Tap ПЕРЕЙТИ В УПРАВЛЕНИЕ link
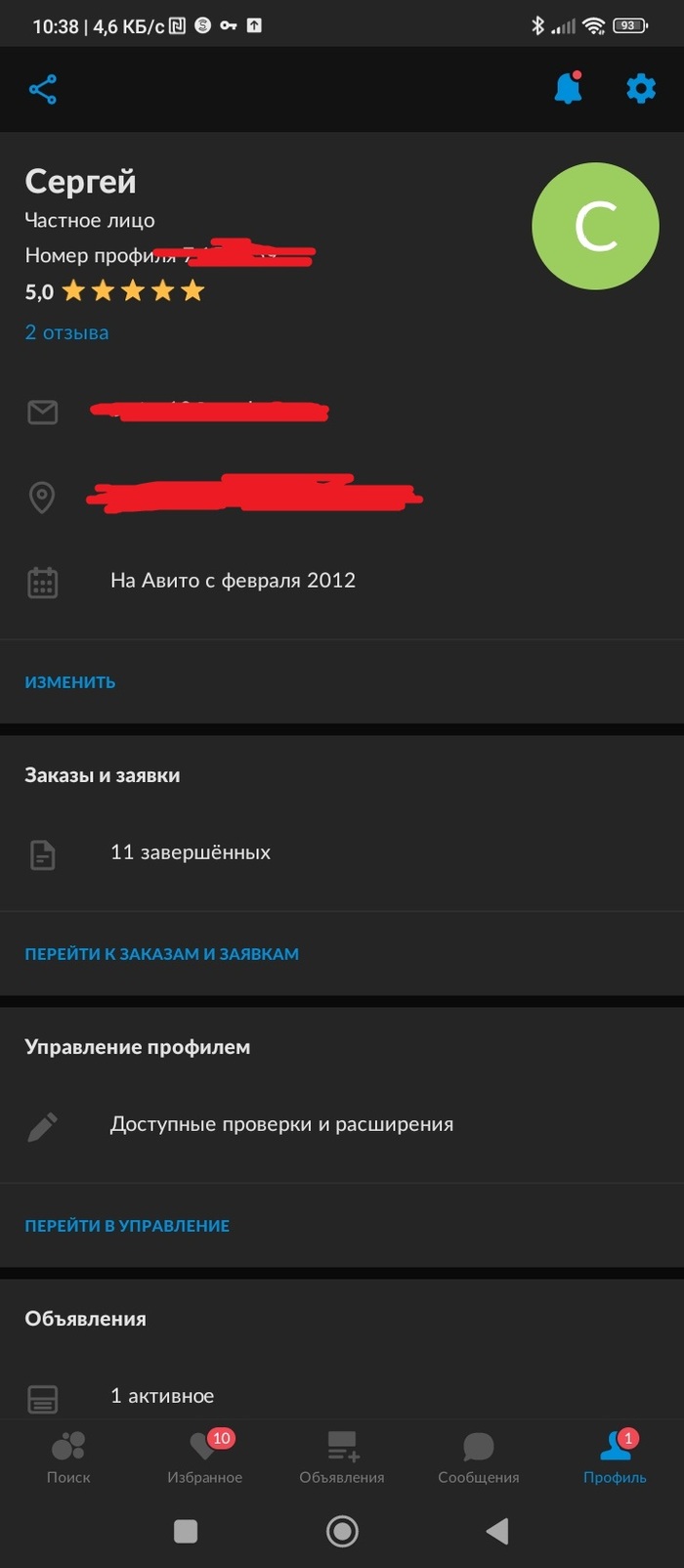684x1568 pixels. [x=127, y=1226]
